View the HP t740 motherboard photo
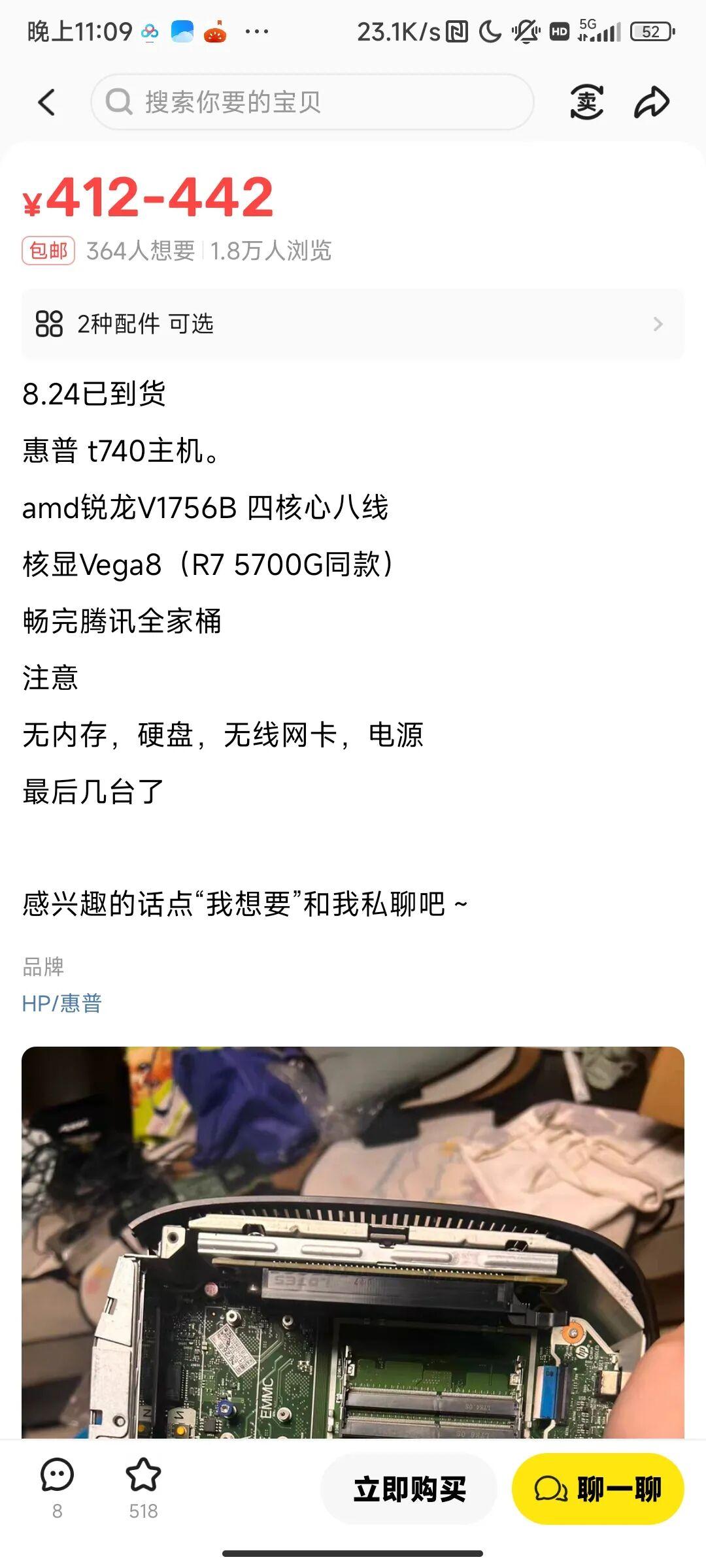Screen dimensions: 706x1568 coord(353,1241)
